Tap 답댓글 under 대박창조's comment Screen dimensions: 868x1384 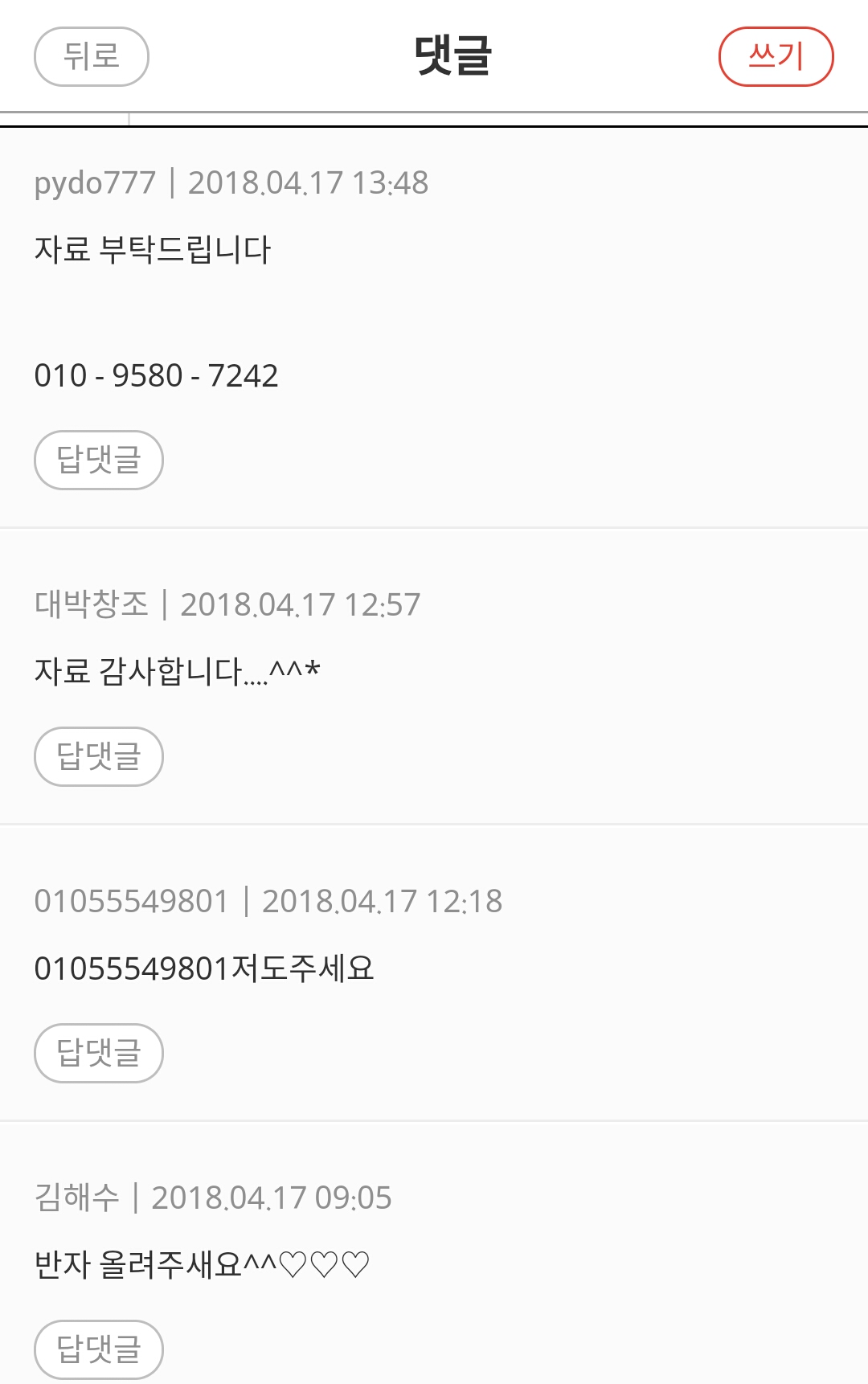coord(99,756)
